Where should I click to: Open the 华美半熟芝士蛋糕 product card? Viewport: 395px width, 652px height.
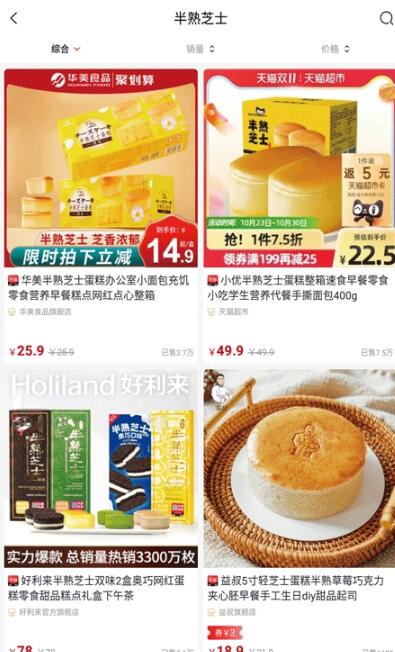pyautogui.click(x=101, y=215)
